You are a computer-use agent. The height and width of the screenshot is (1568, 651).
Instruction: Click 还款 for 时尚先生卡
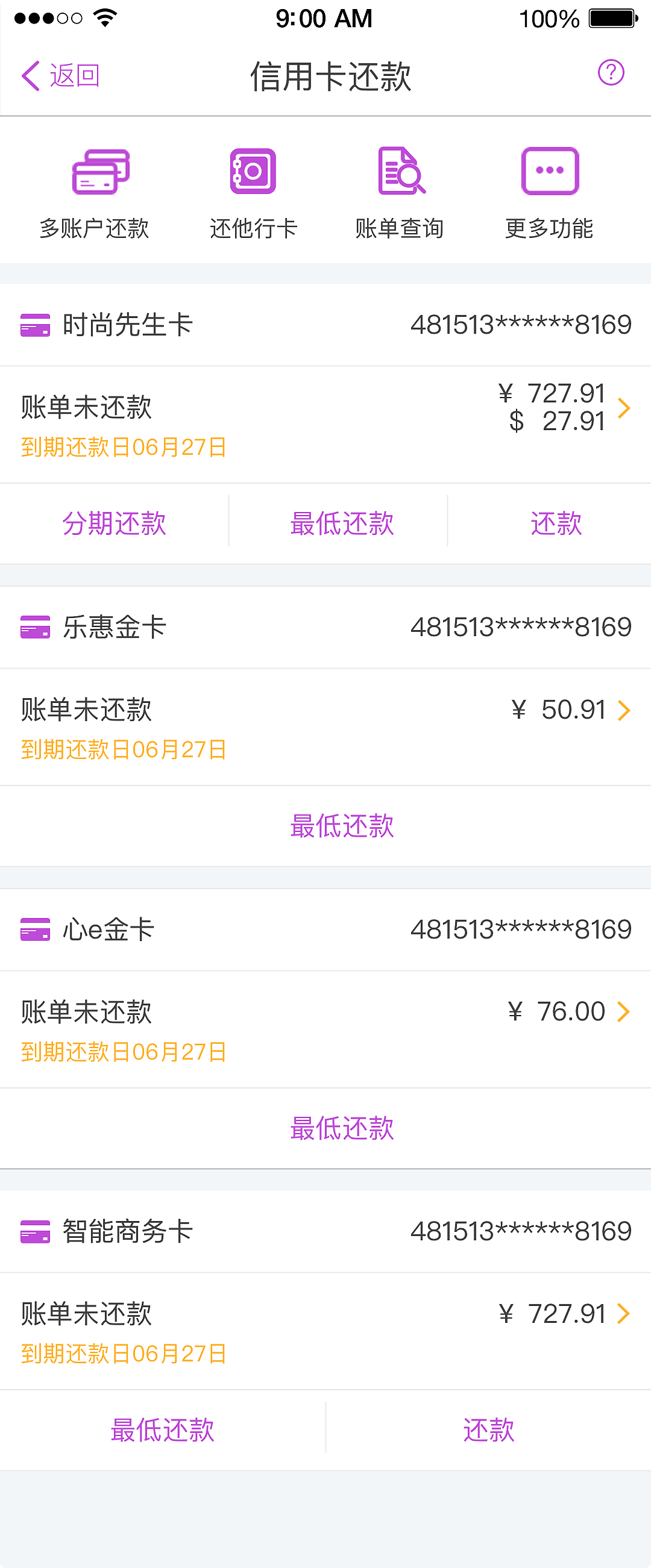[x=554, y=522]
